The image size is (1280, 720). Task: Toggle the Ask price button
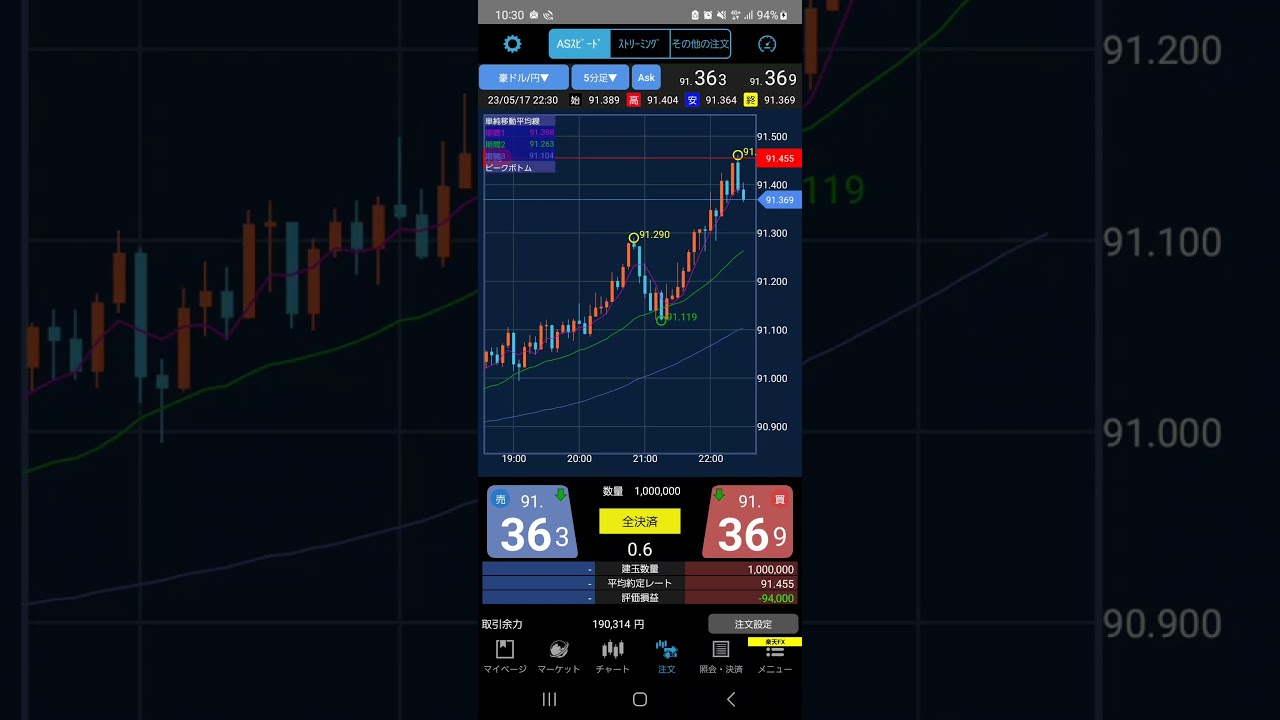[646, 78]
